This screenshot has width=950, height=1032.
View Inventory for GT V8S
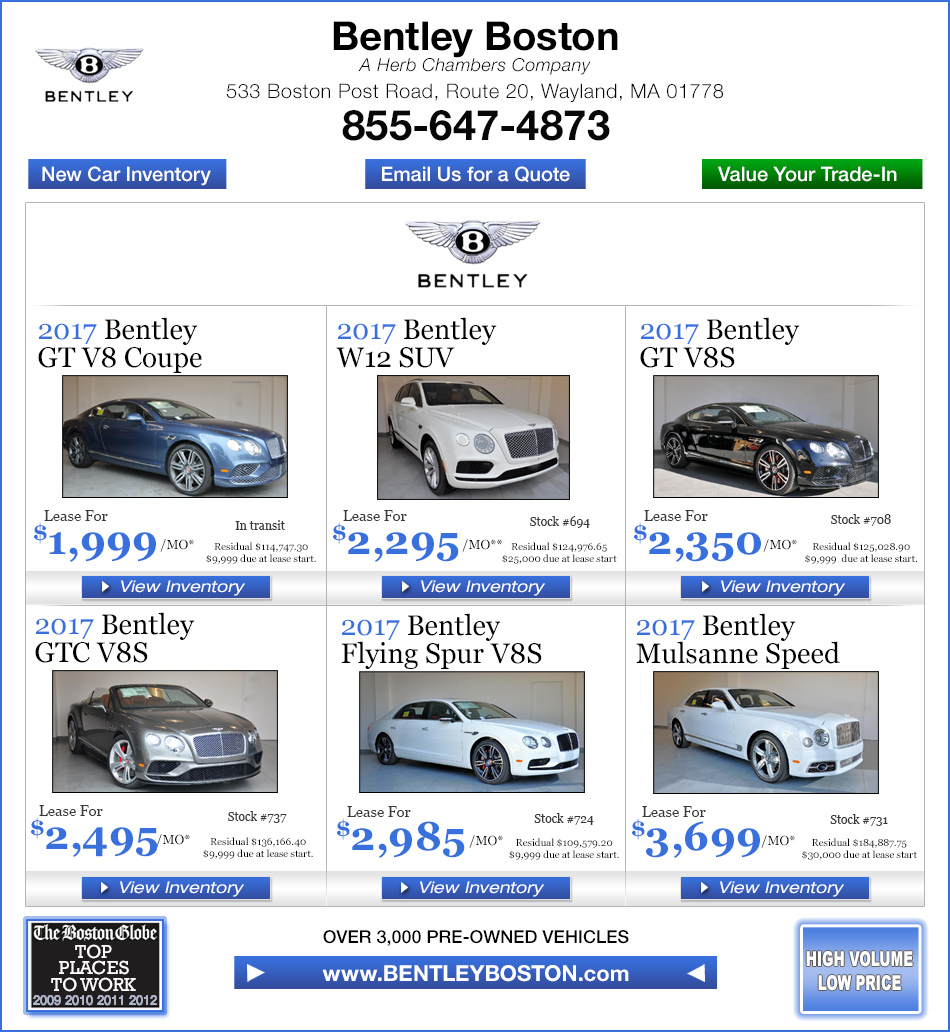pyautogui.click(x=775, y=587)
